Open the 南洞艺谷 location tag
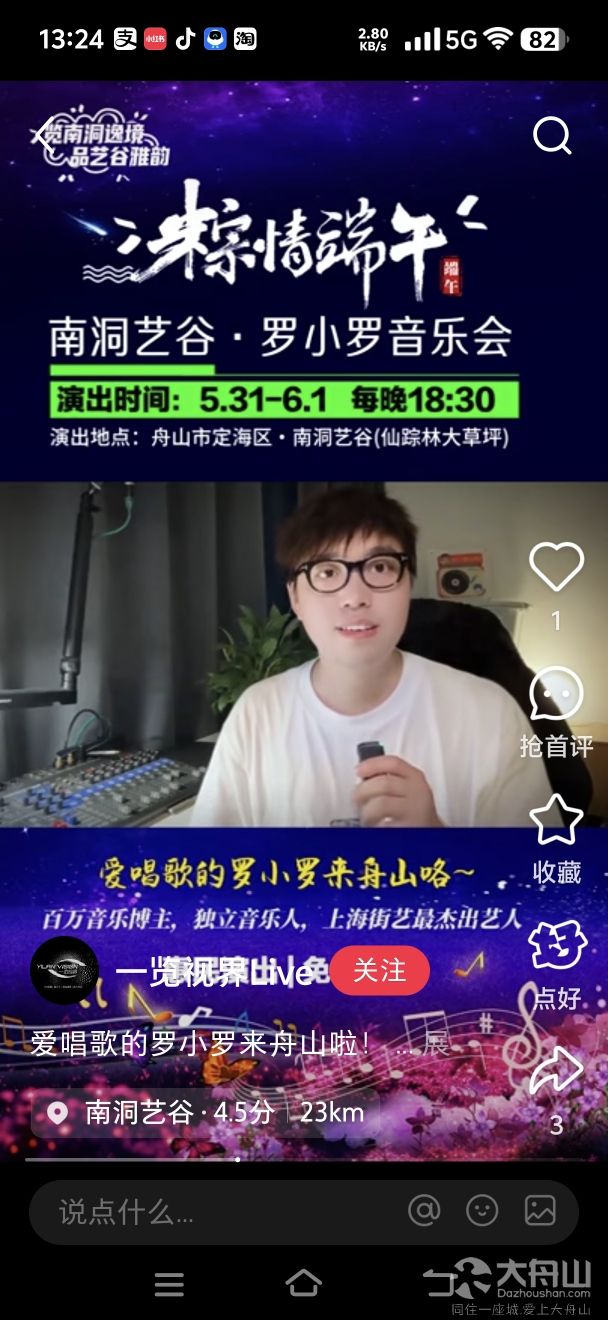The height and width of the screenshot is (1320, 608). point(205,1112)
